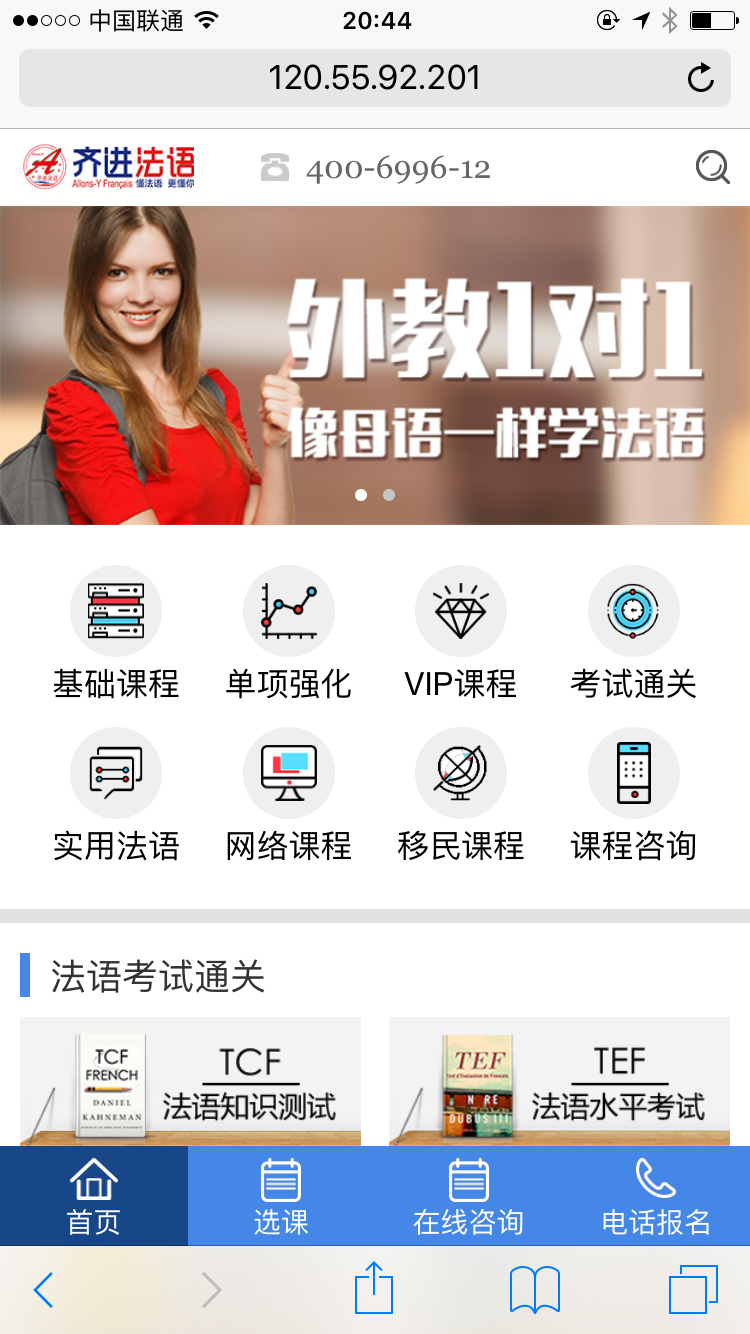Open the TEF 法语水平考试 card
This screenshot has width=750, height=1334.
(x=559, y=1082)
